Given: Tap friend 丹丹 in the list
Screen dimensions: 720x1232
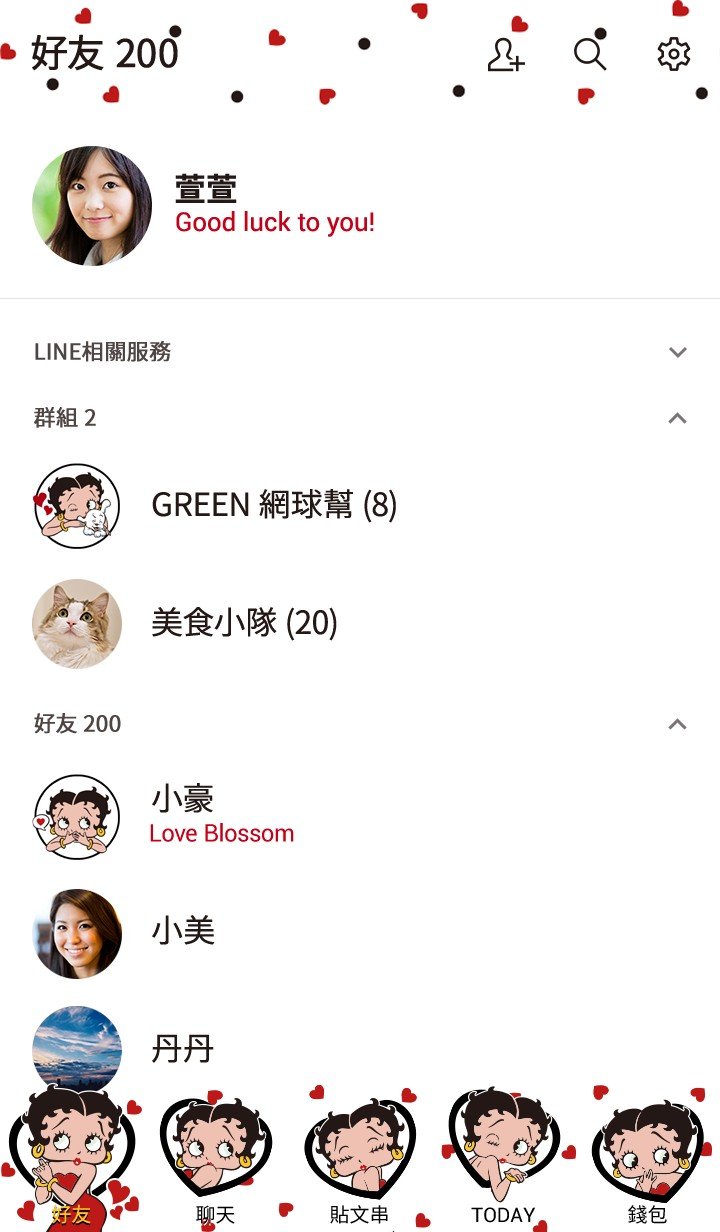Looking at the screenshot, I should (183, 1049).
